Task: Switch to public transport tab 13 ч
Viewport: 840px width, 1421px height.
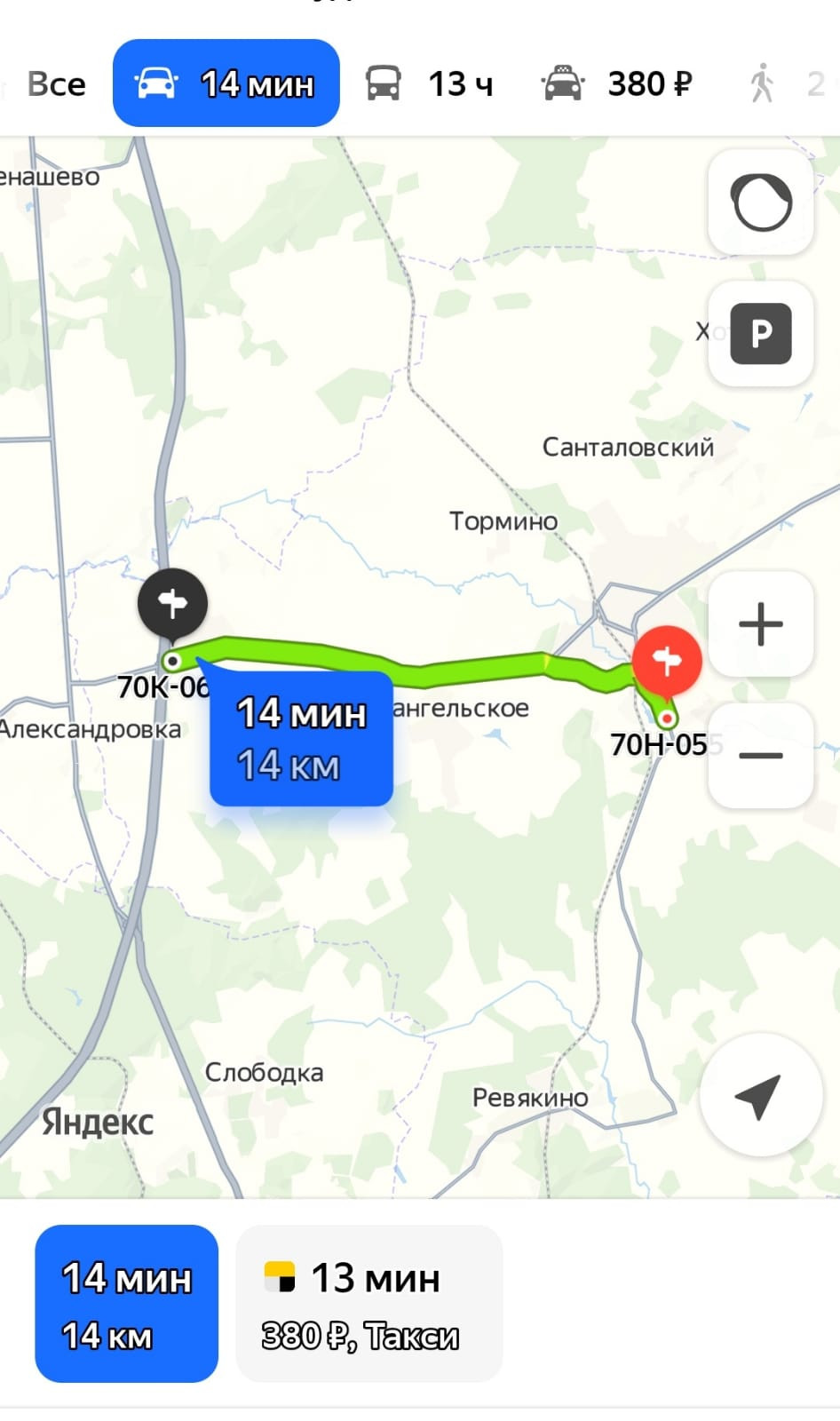Action: click(x=430, y=84)
